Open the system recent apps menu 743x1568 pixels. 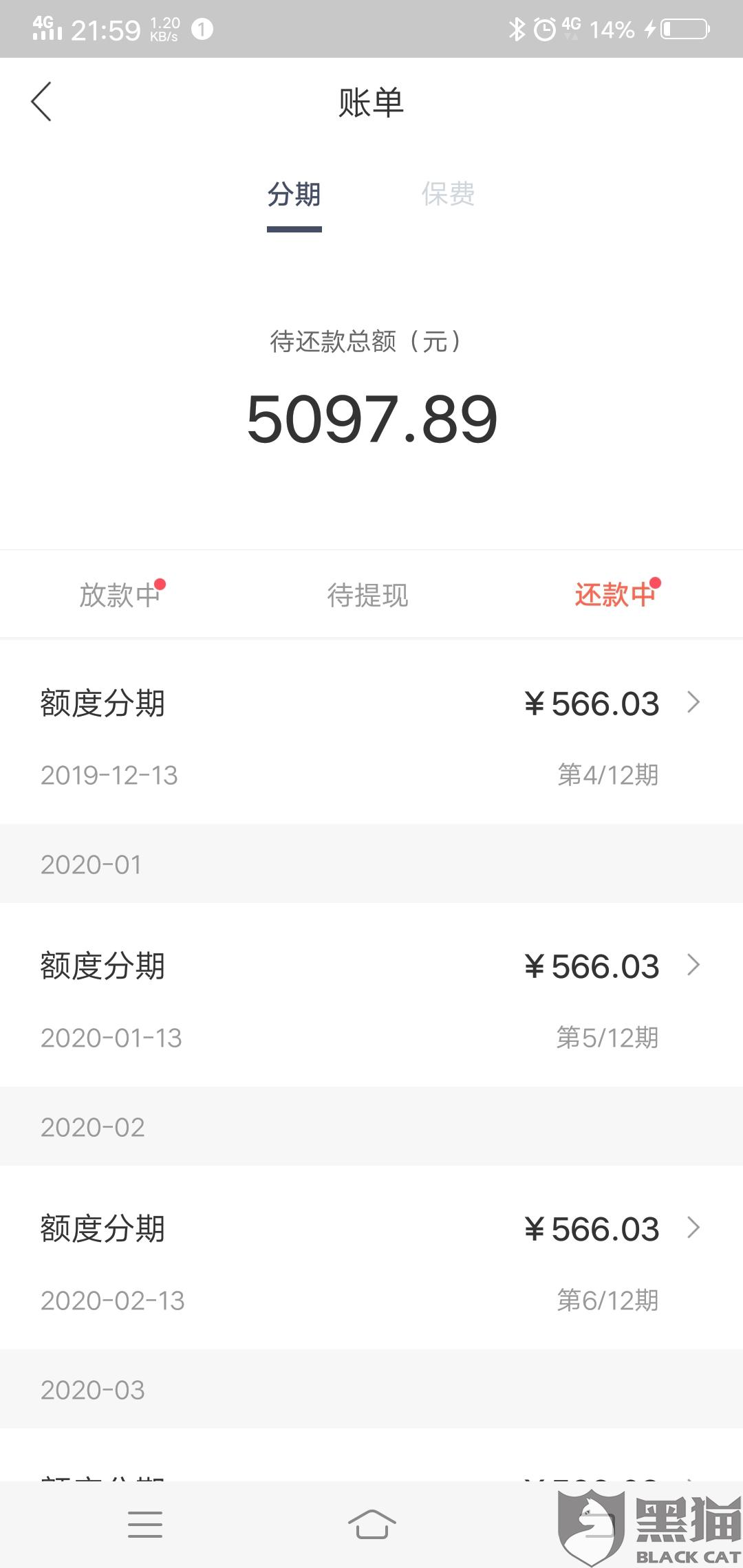point(145,1524)
